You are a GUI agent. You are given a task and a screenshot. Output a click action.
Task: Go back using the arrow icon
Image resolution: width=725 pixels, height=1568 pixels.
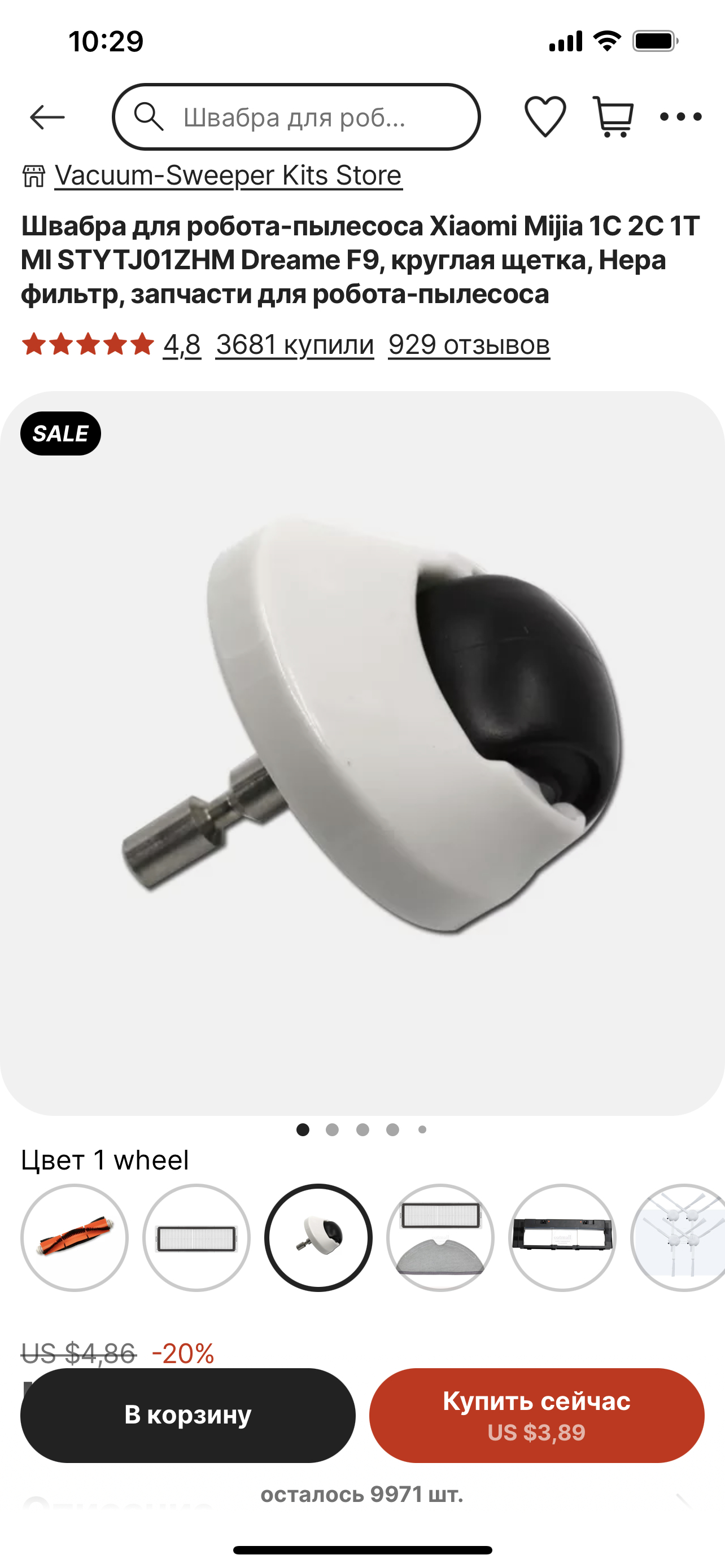click(47, 117)
